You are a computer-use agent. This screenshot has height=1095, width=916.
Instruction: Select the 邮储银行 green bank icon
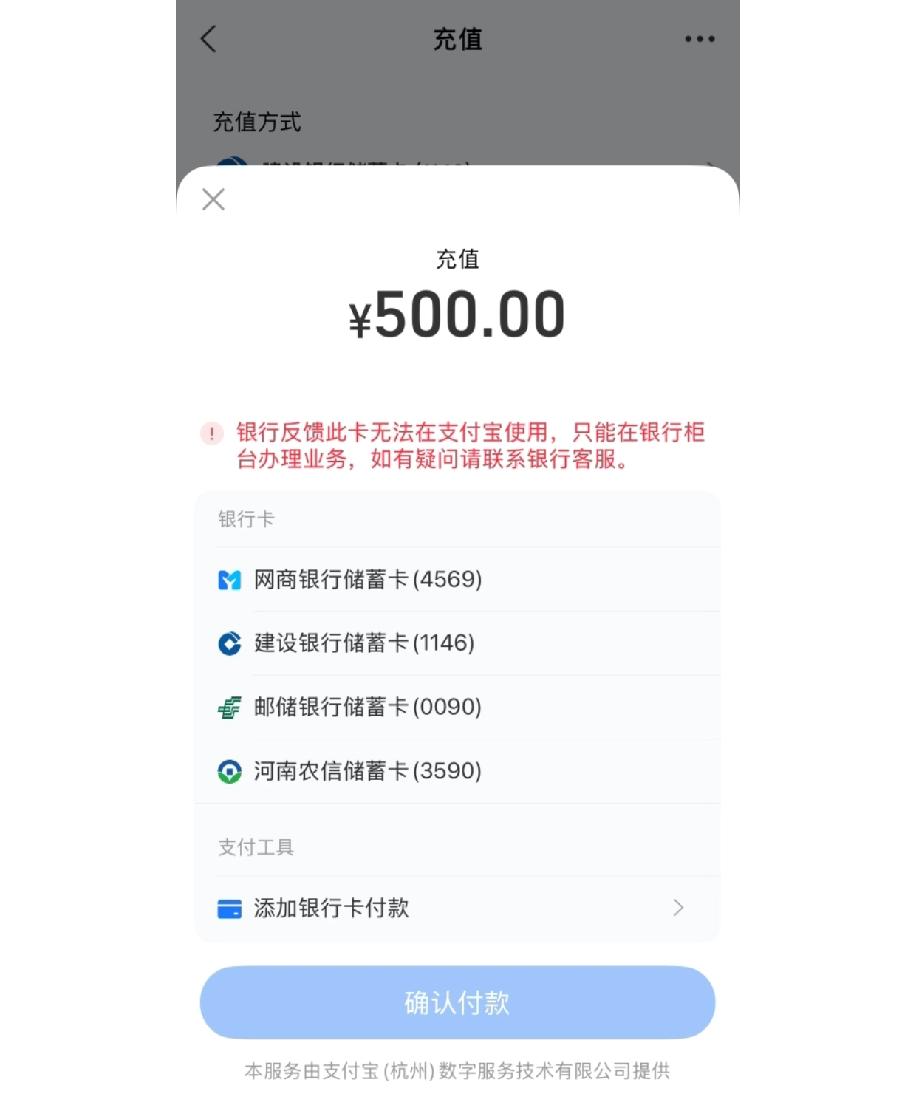230,707
